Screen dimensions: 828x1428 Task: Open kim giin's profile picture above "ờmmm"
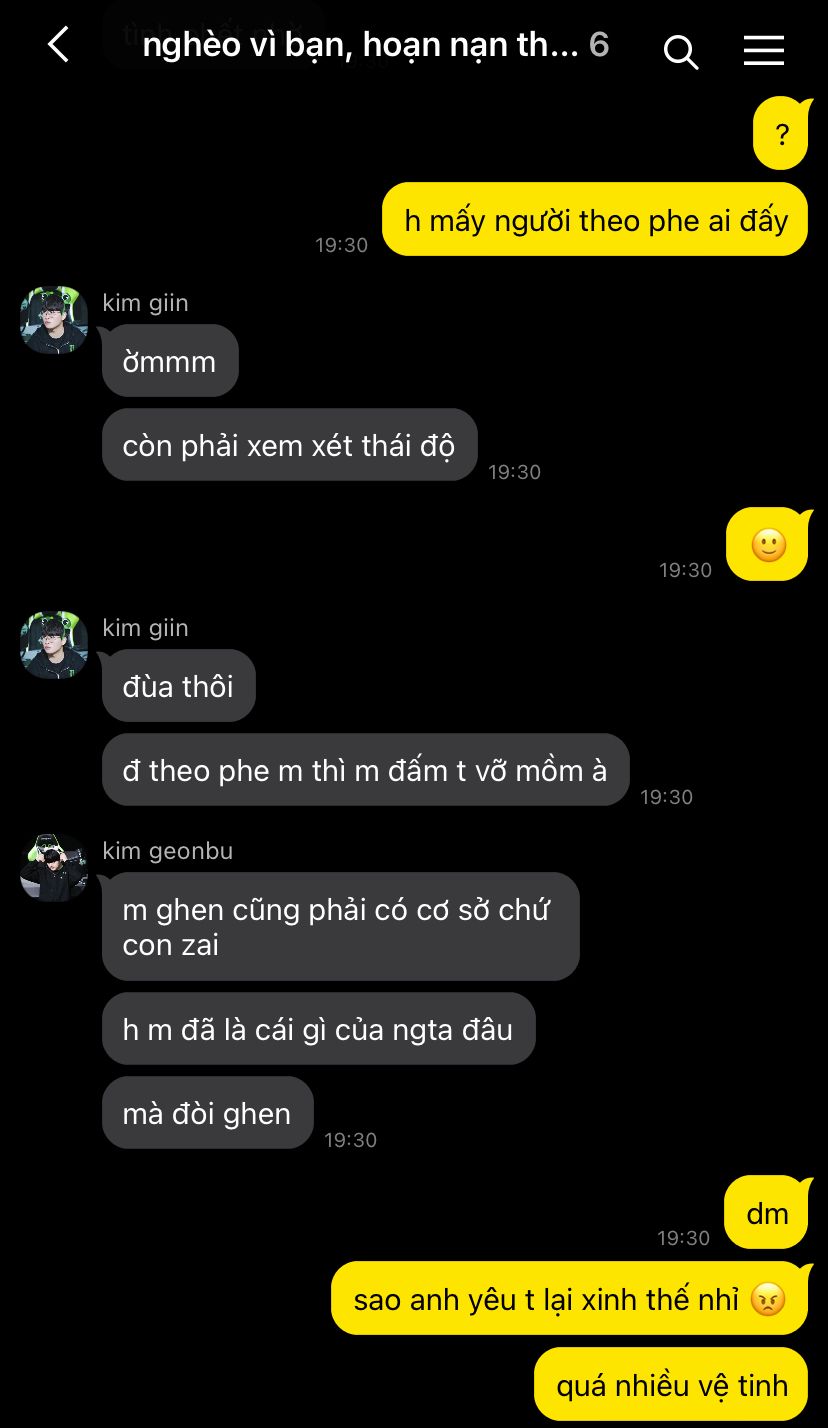(x=54, y=320)
